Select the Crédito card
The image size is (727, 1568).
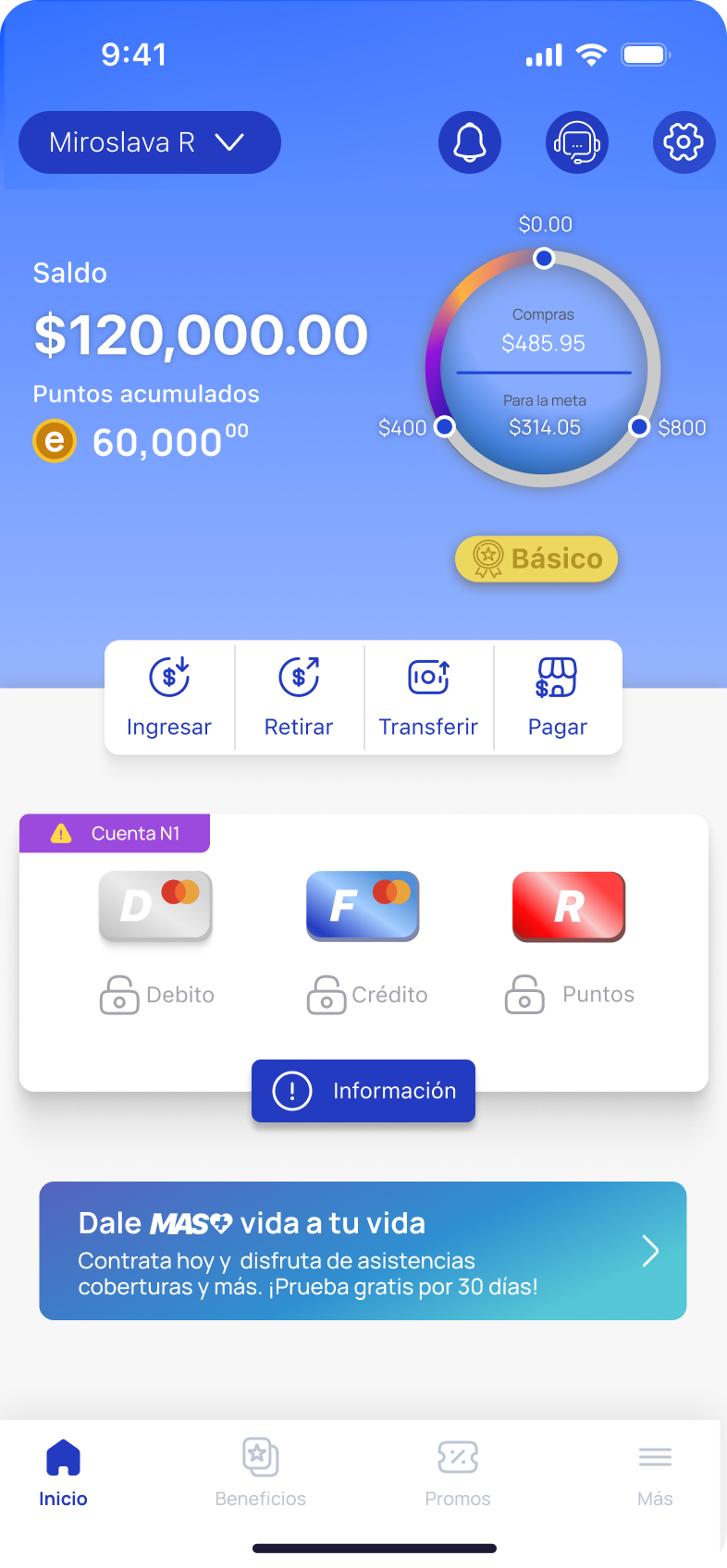point(363,908)
